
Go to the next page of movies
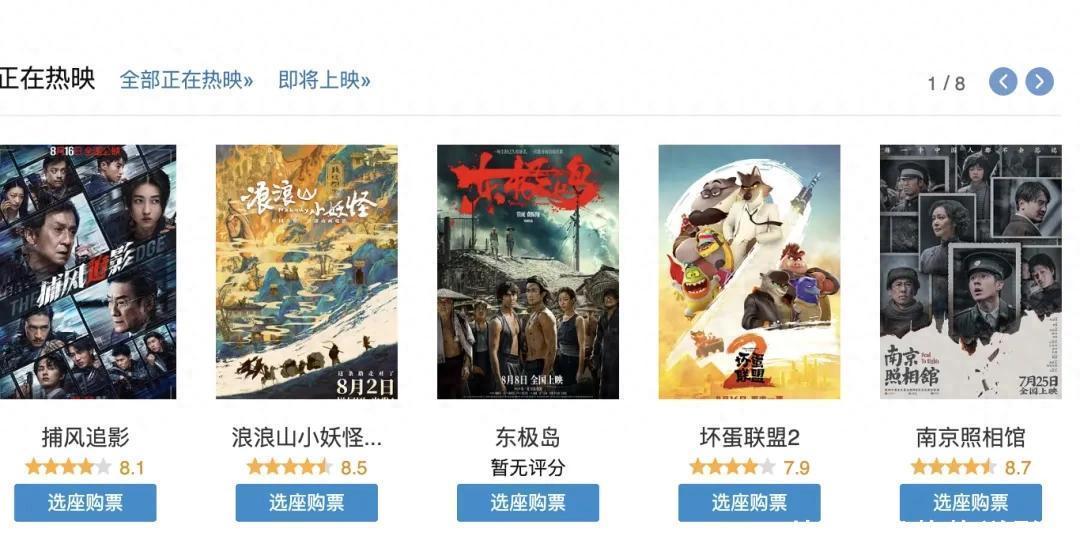click(1040, 82)
